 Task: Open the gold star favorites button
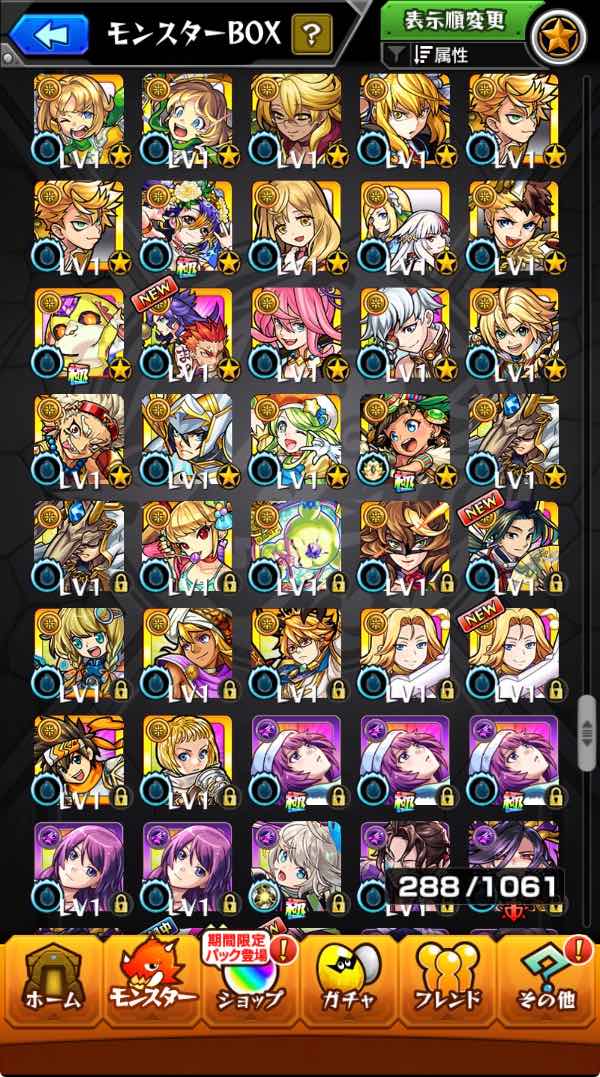[x=558, y=35]
